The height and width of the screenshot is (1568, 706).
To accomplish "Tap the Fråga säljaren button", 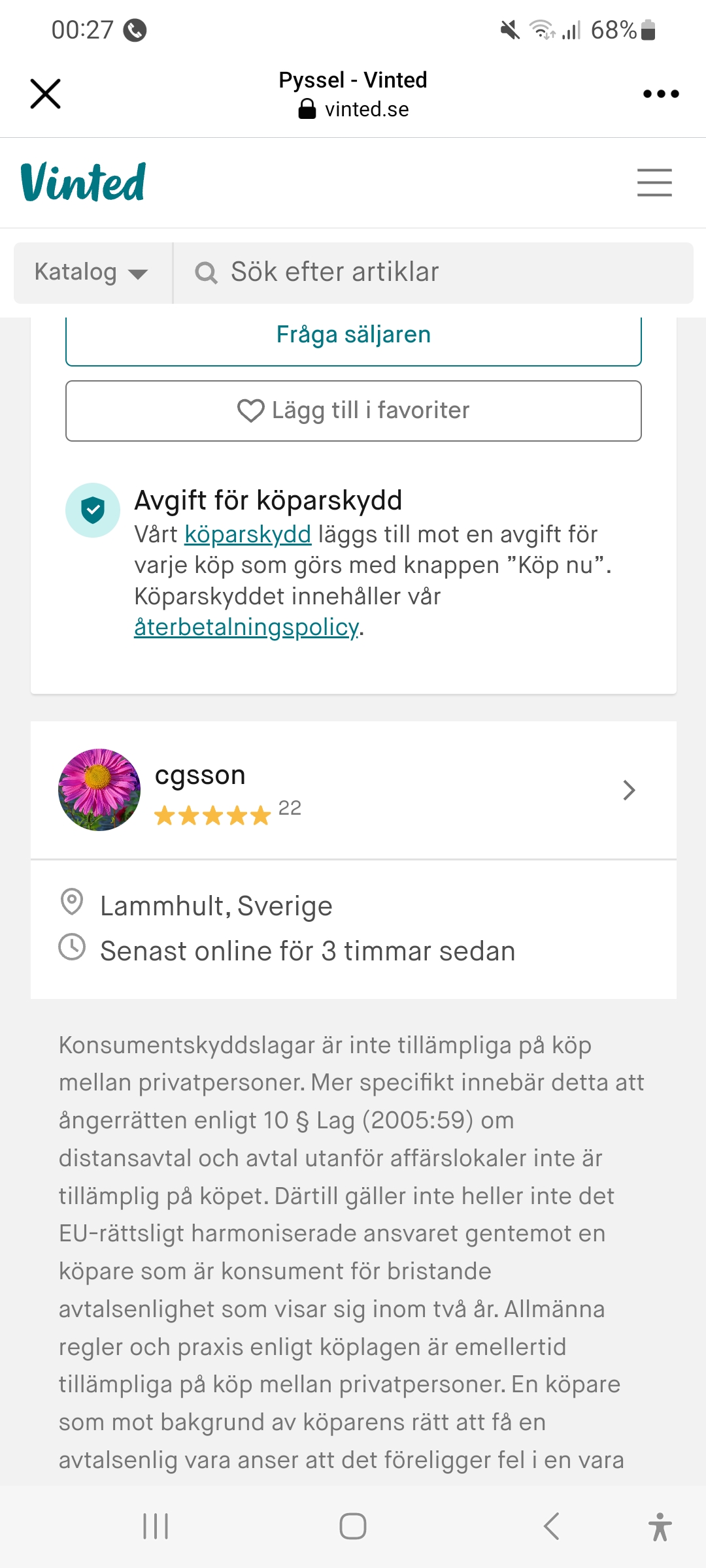I will [353, 337].
